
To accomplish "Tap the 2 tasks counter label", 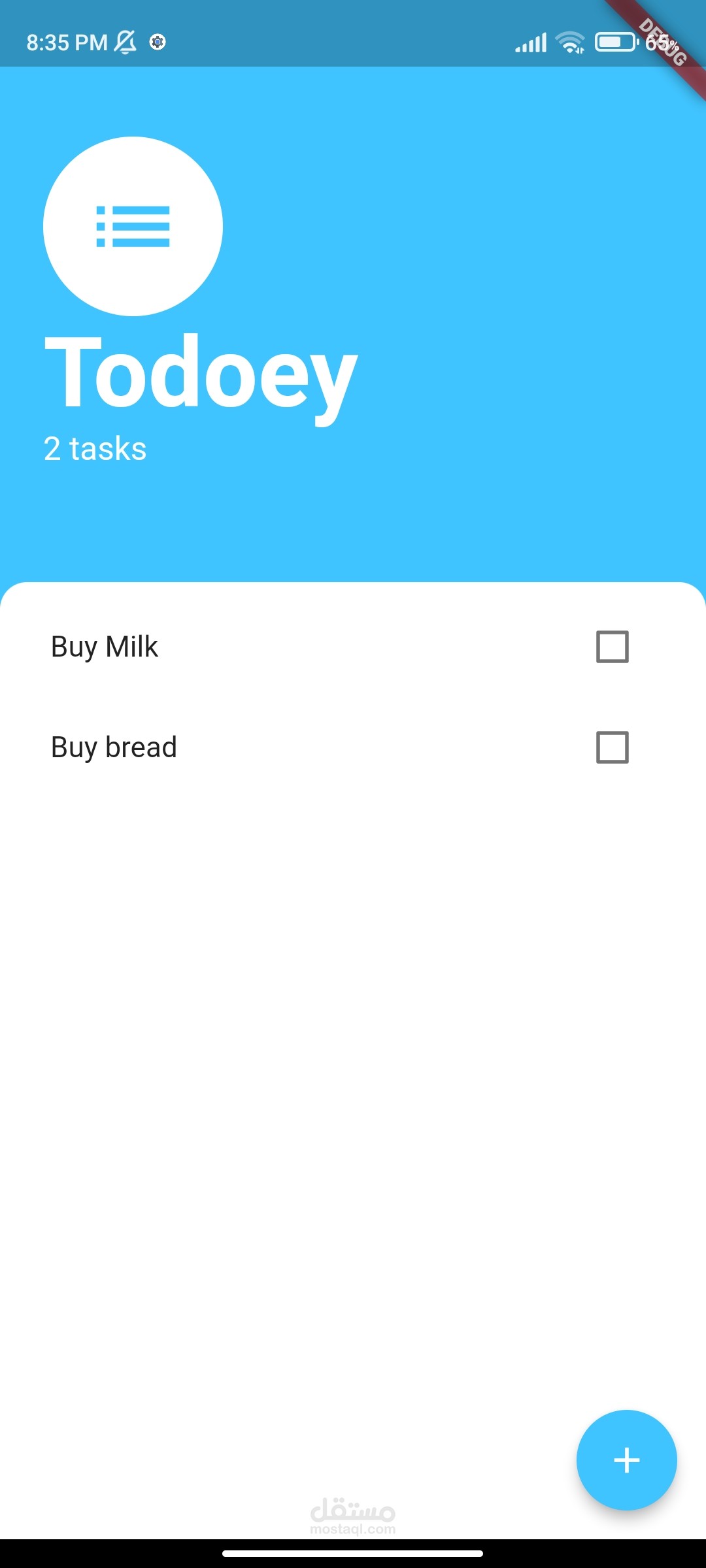I will tap(95, 449).
